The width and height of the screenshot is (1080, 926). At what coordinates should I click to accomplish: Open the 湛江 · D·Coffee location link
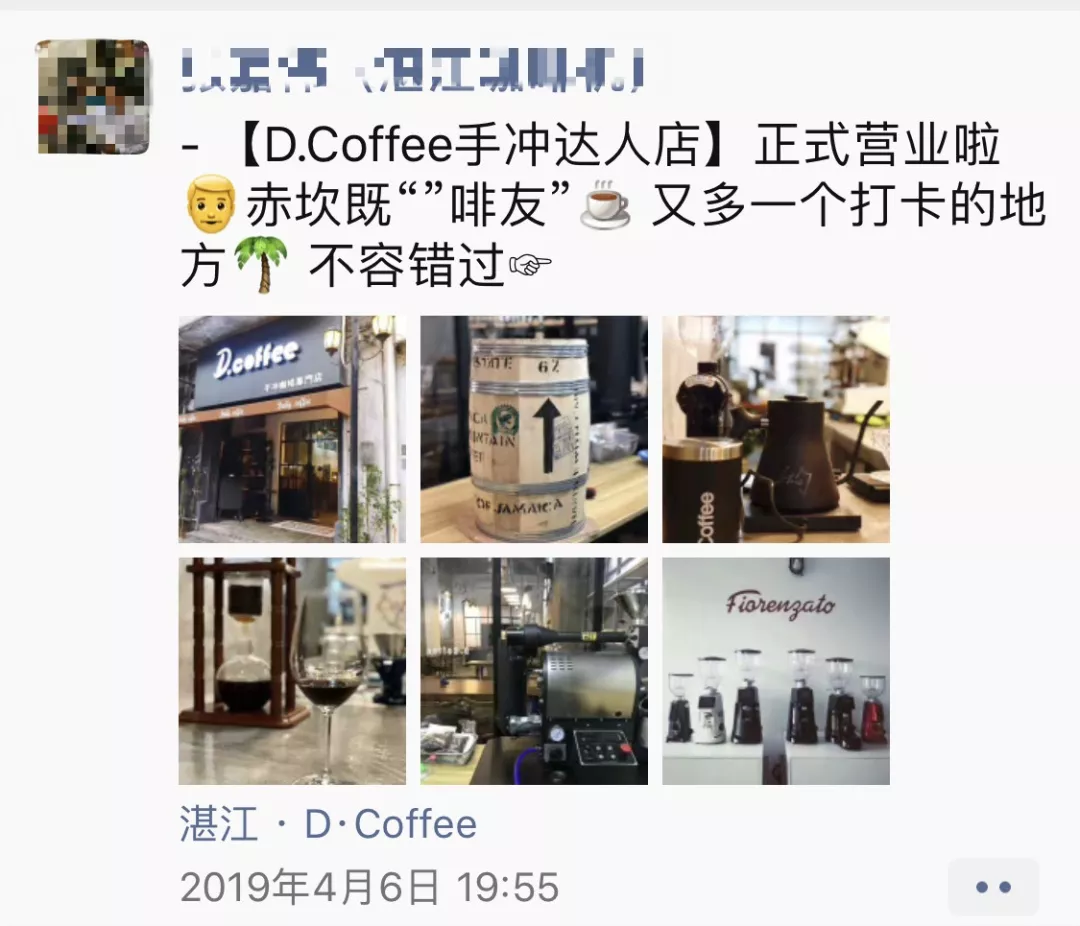[x=328, y=825]
